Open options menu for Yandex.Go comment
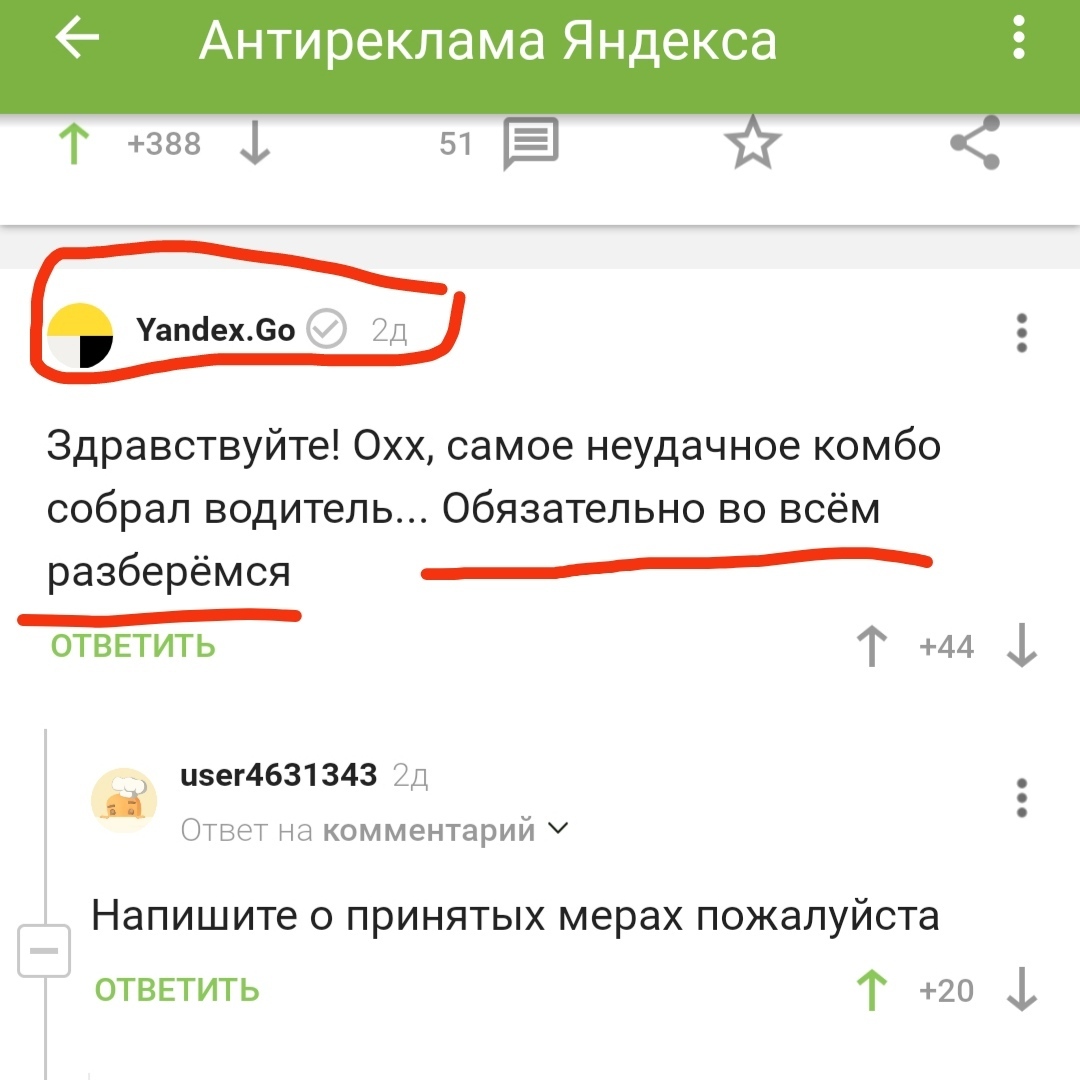1080x1080 pixels. [x=1021, y=334]
